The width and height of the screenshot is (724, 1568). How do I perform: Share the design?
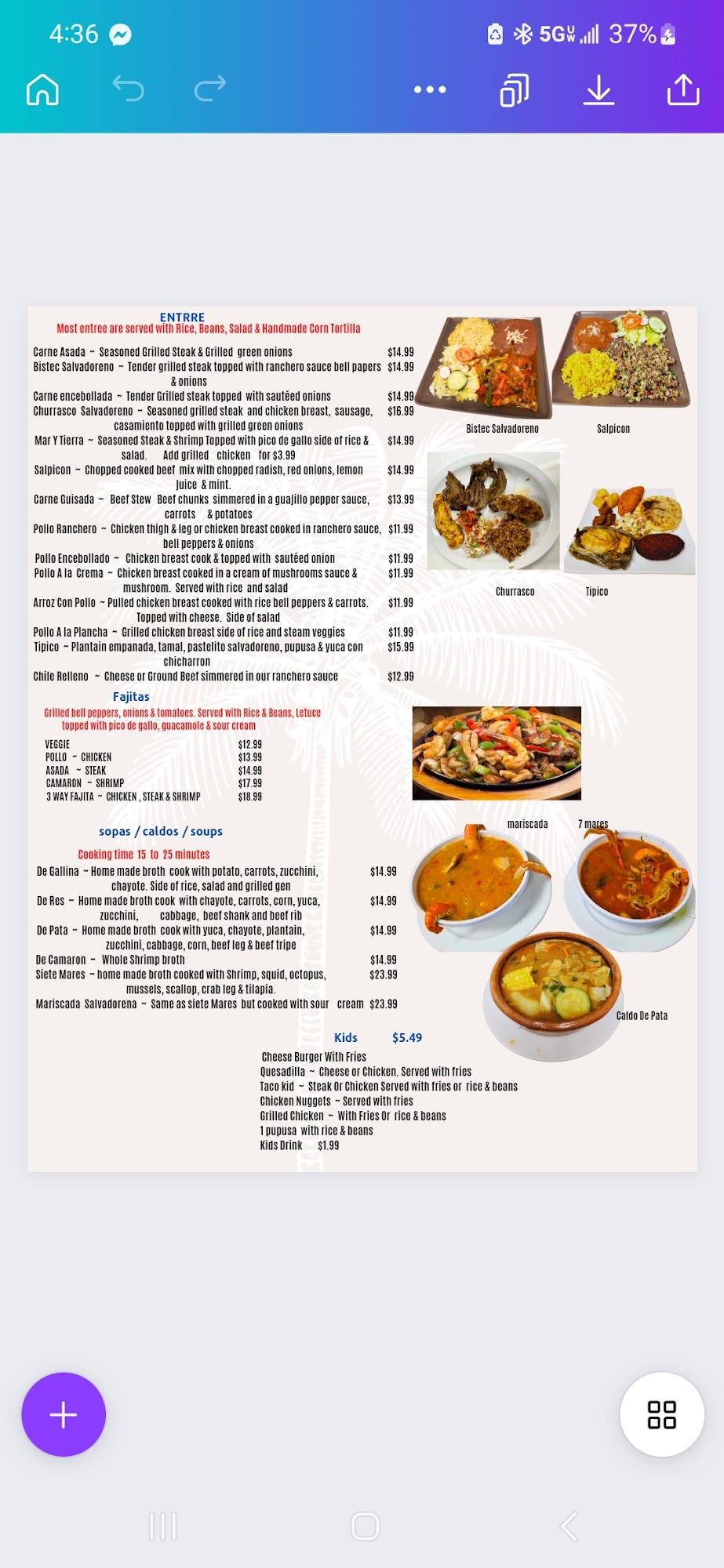(682, 89)
